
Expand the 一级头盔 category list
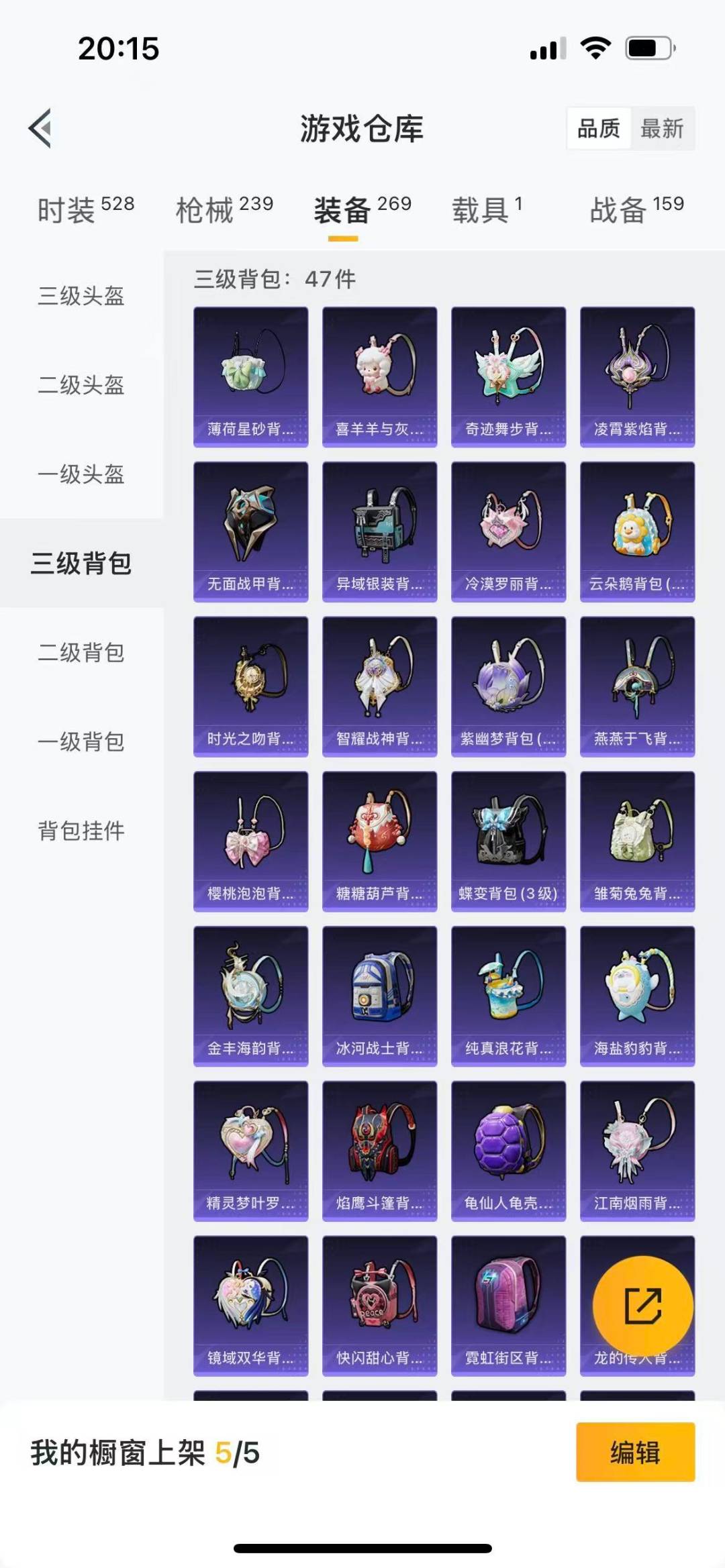point(81,475)
